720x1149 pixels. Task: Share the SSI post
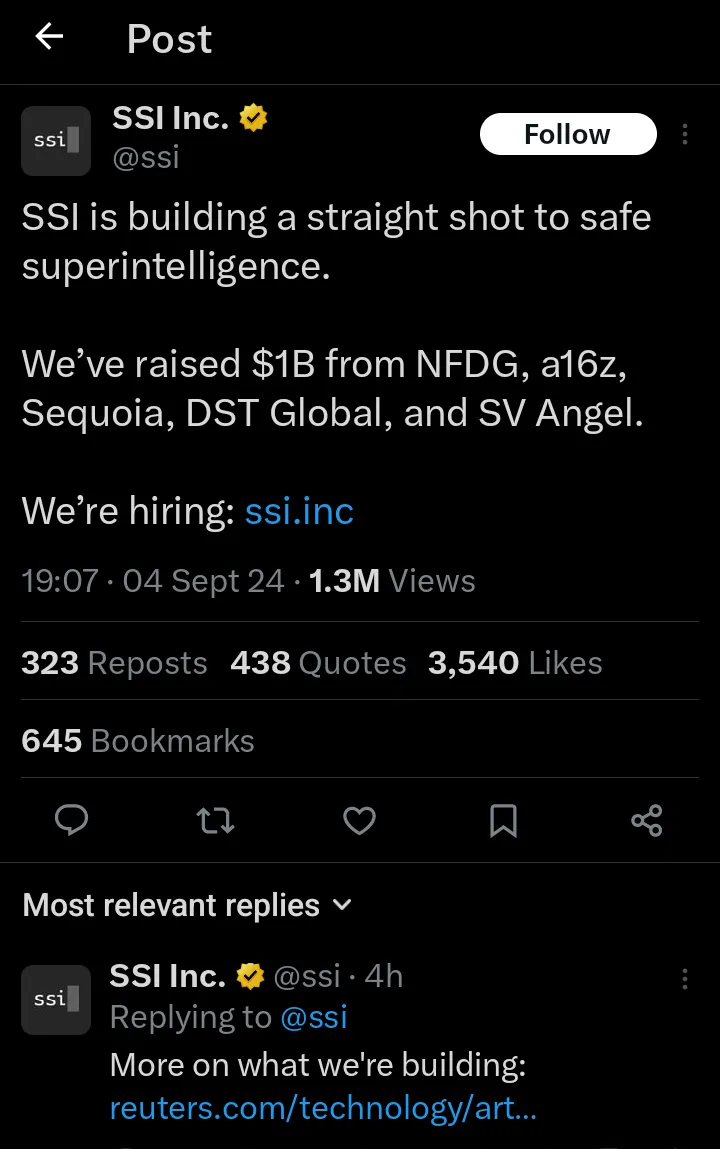point(647,822)
